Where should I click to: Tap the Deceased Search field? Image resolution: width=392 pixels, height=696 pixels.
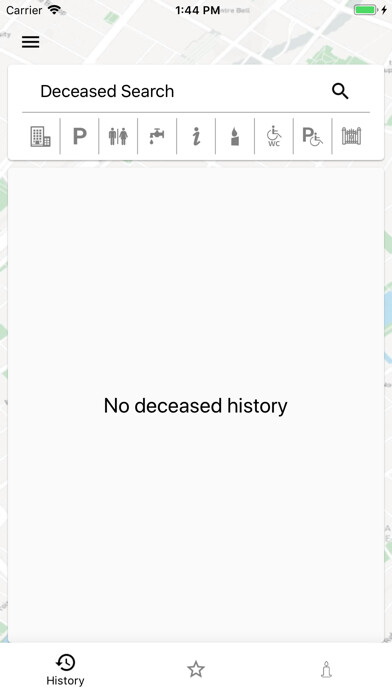pyautogui.click(x=178, y=91)
